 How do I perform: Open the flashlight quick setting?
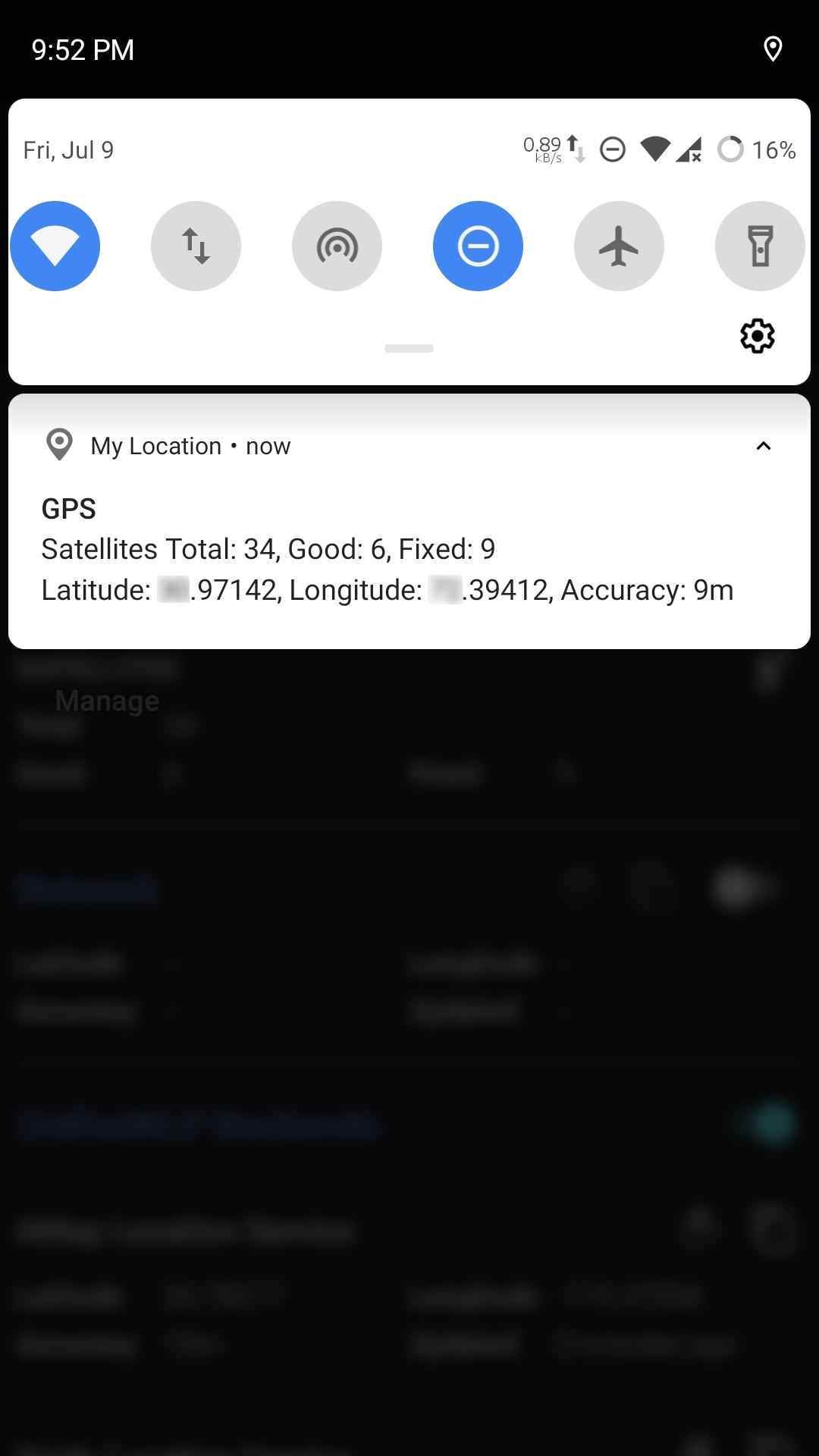tap(760, 246)
